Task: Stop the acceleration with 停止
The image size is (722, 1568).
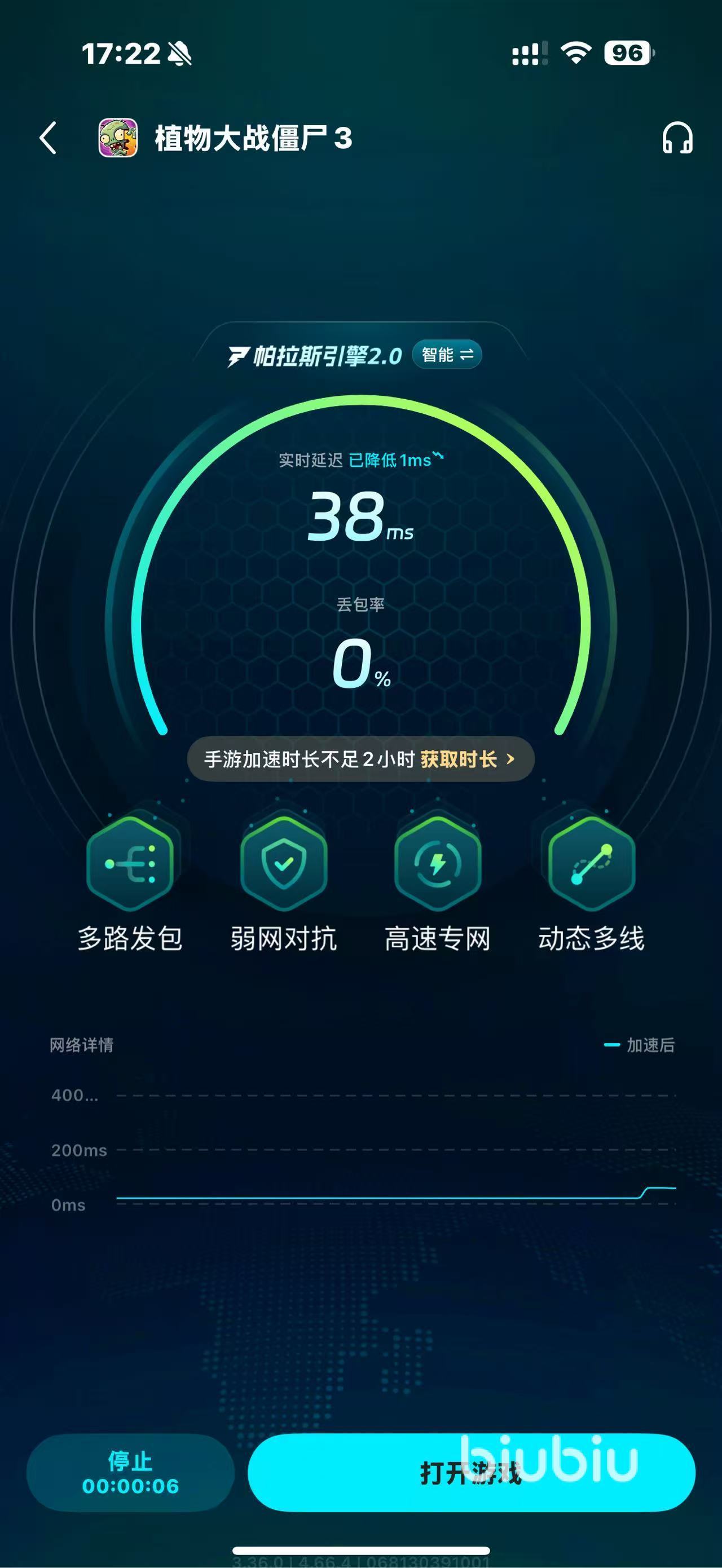Action: pos(130,1473)
